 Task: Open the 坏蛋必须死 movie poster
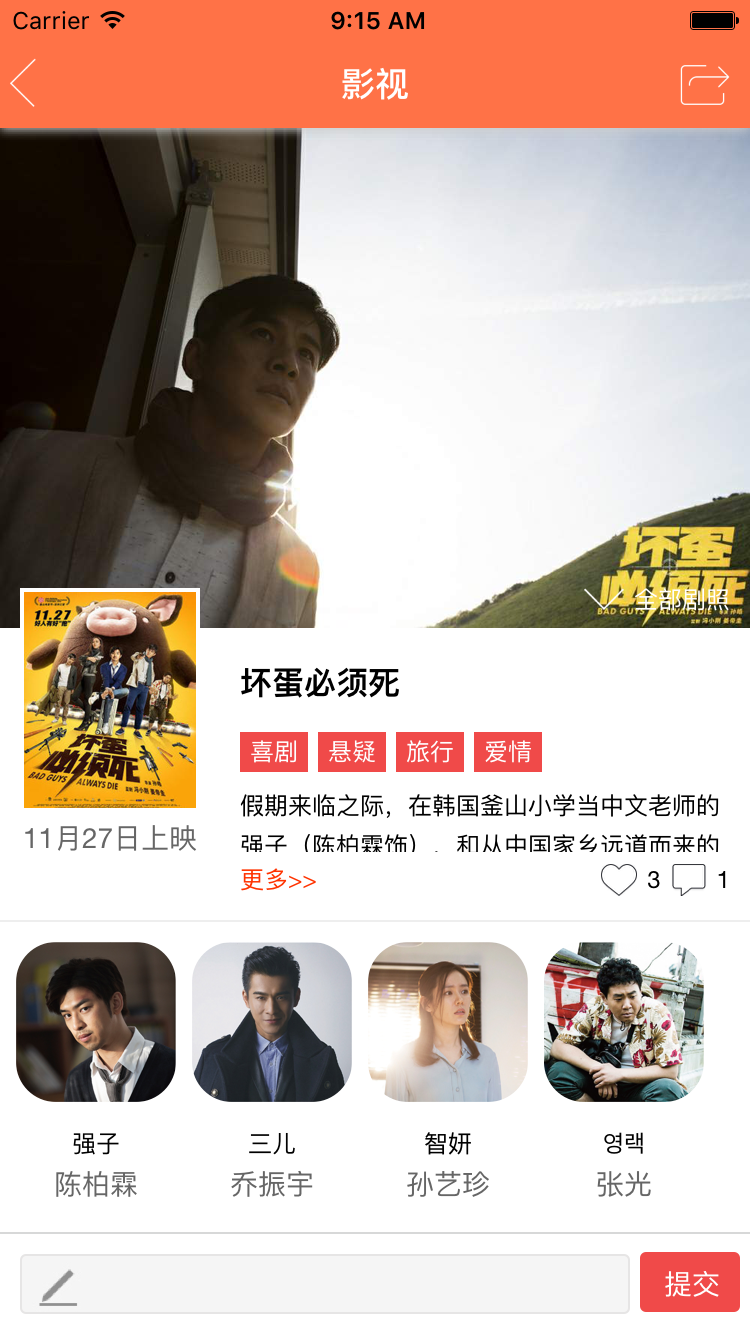(x=110, y=699)
